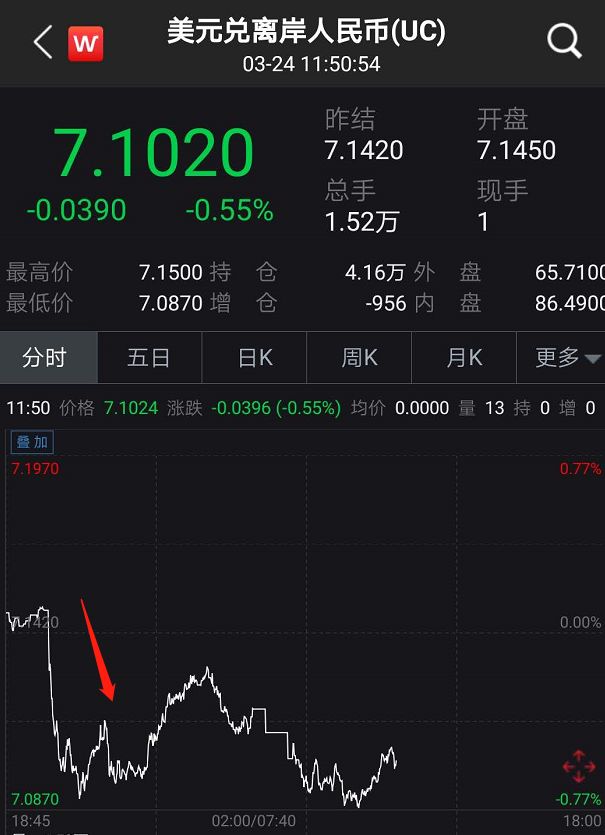Switch to the 分时 chart tab
The height and width of the screenshot is (835, 605).
point(45,357)
